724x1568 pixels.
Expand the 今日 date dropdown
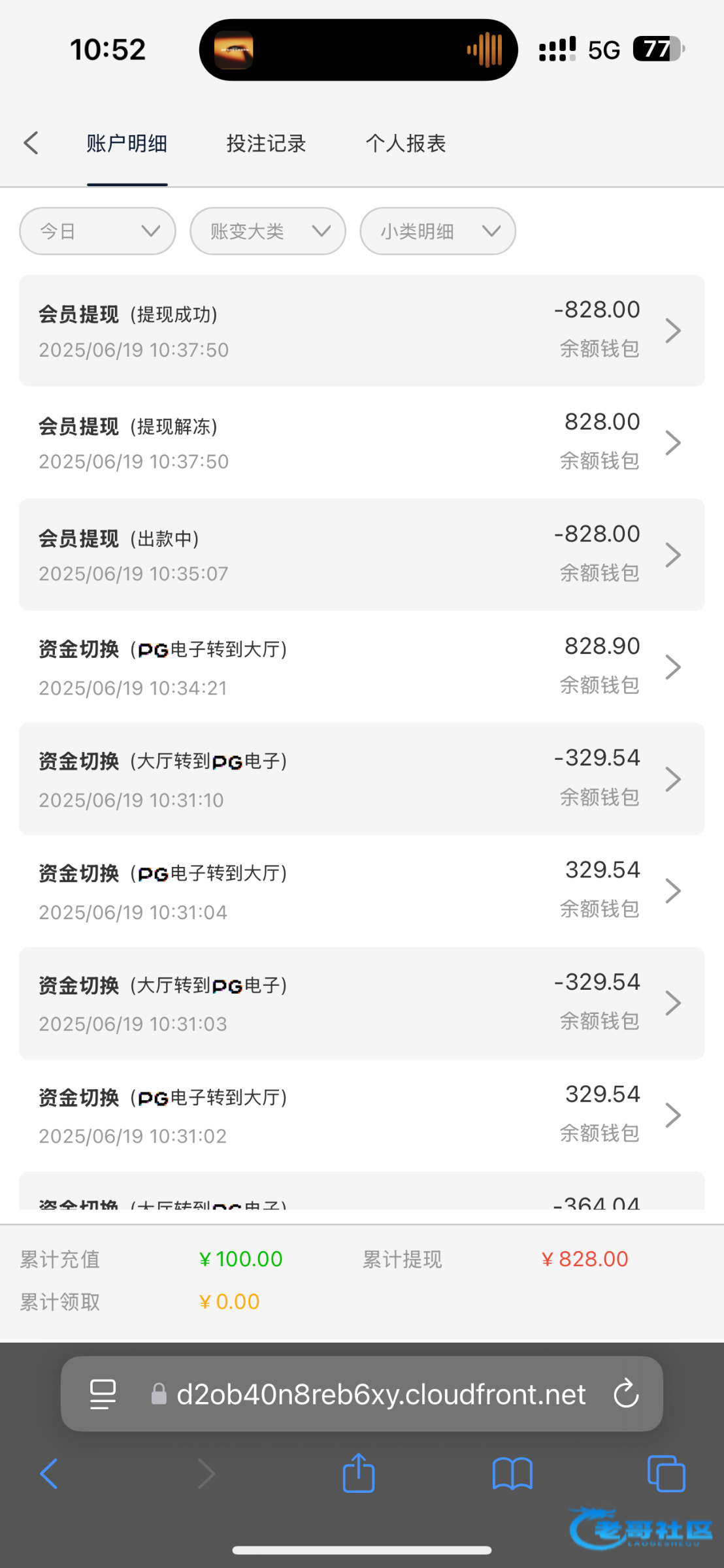98,231
